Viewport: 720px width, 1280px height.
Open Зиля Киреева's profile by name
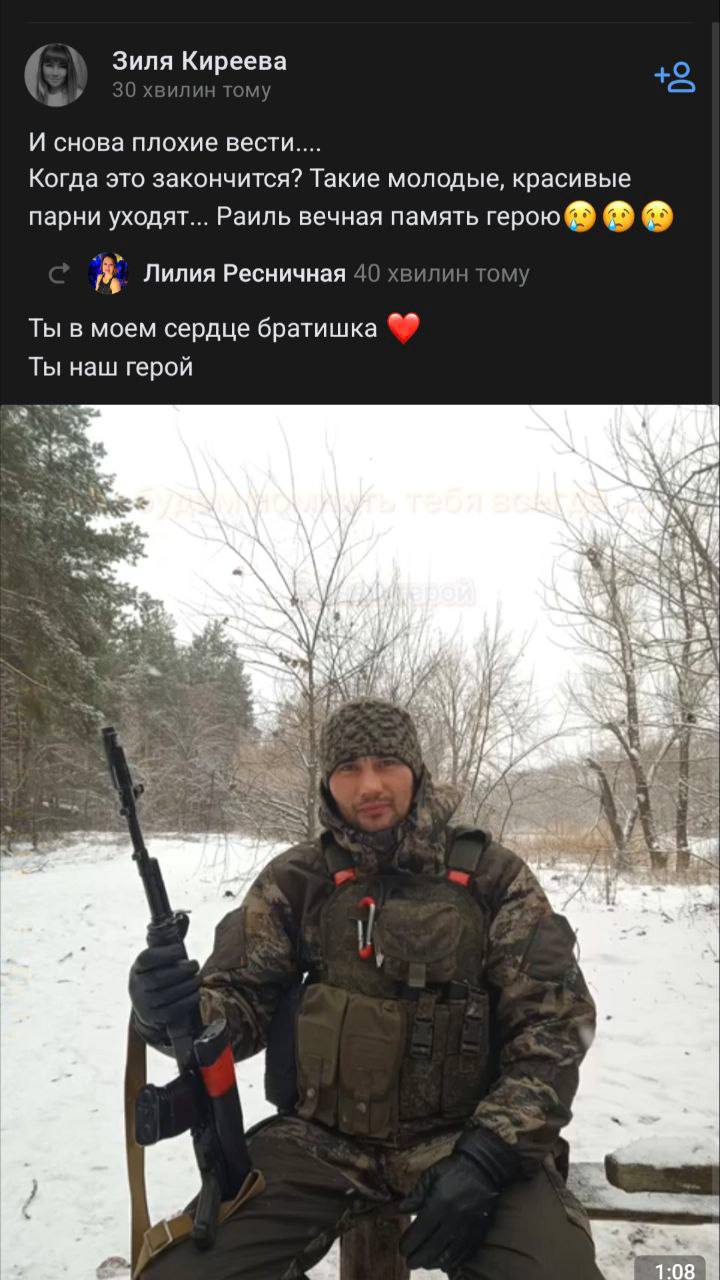point(199,62)
